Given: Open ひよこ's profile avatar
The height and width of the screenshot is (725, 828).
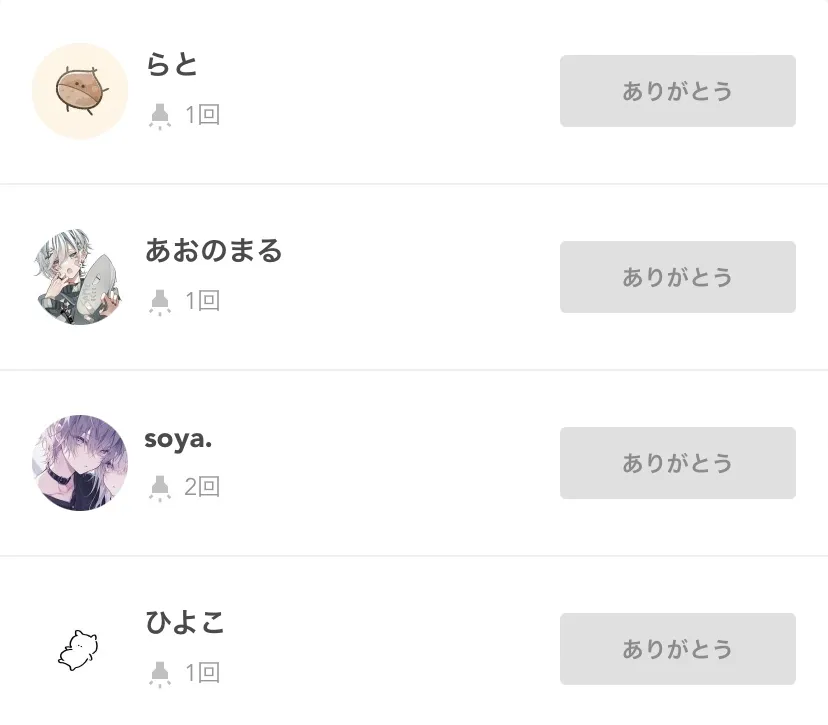Looking at the screenshot, I should (78, 650).
